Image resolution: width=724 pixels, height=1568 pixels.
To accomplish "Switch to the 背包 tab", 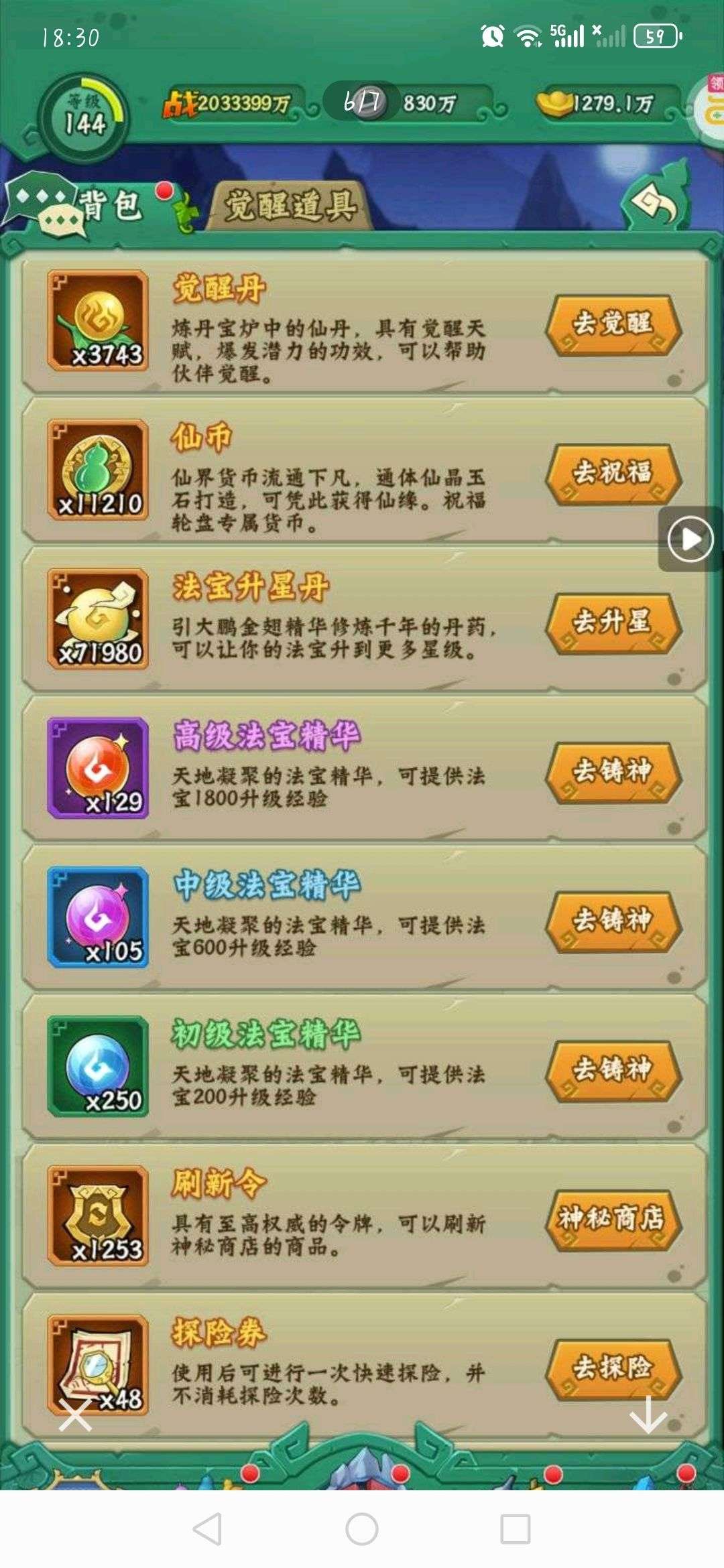I will click(x=111, y=206).
